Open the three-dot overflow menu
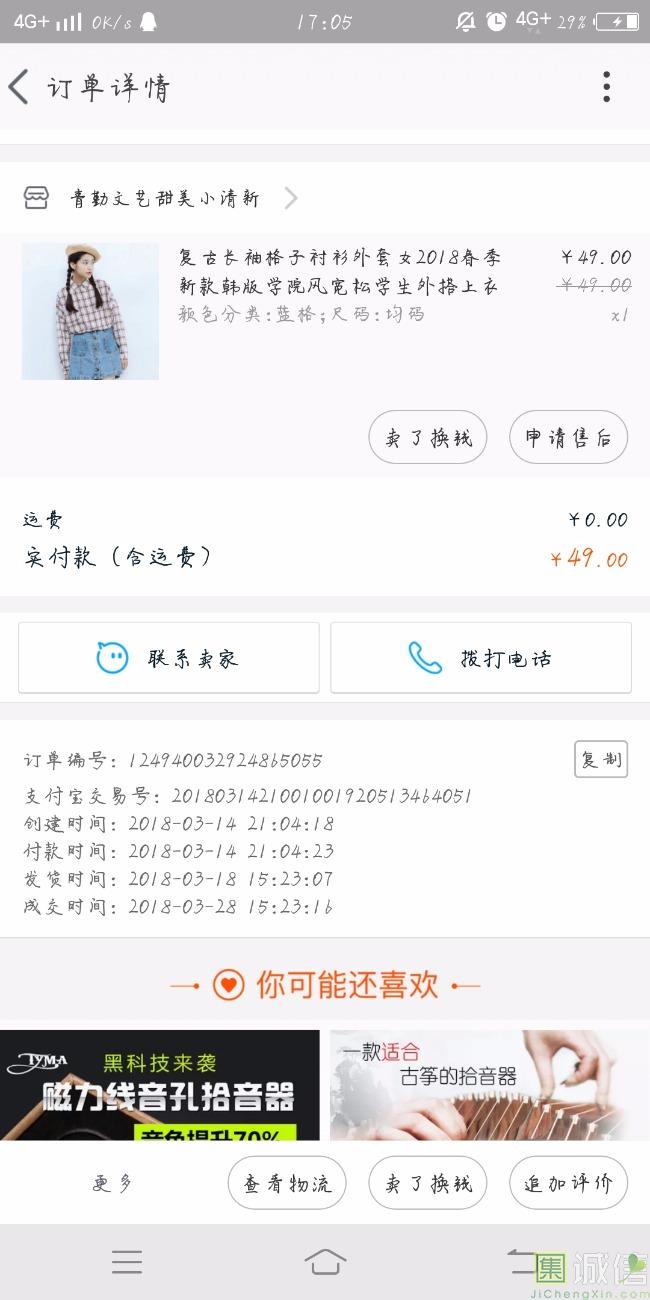Image resolution: width=650 pixels, height=1300 pixels. (606, 87)
